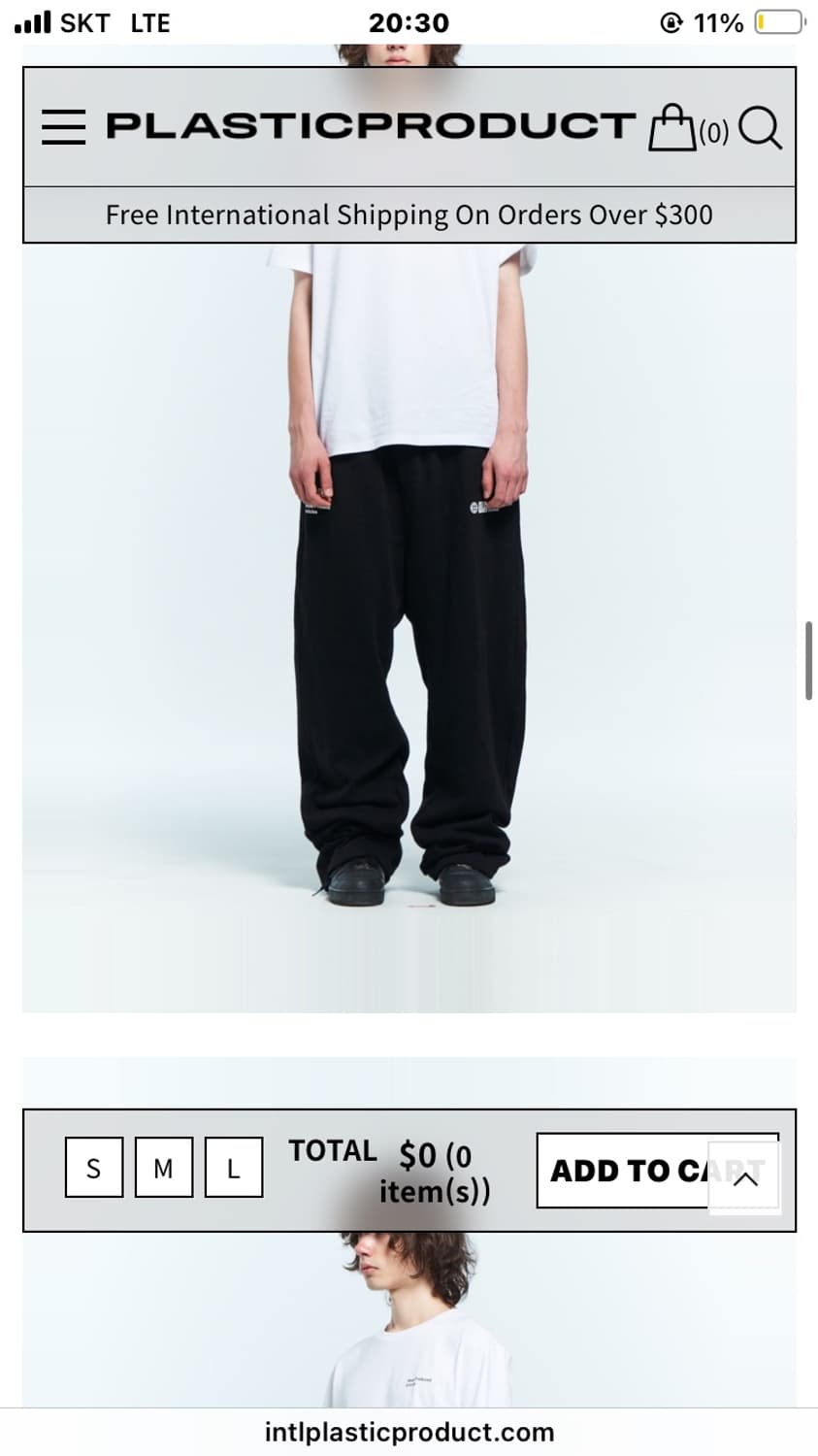
Task: Select size L
Action: pyautogui.click(x=233, y=1168)
